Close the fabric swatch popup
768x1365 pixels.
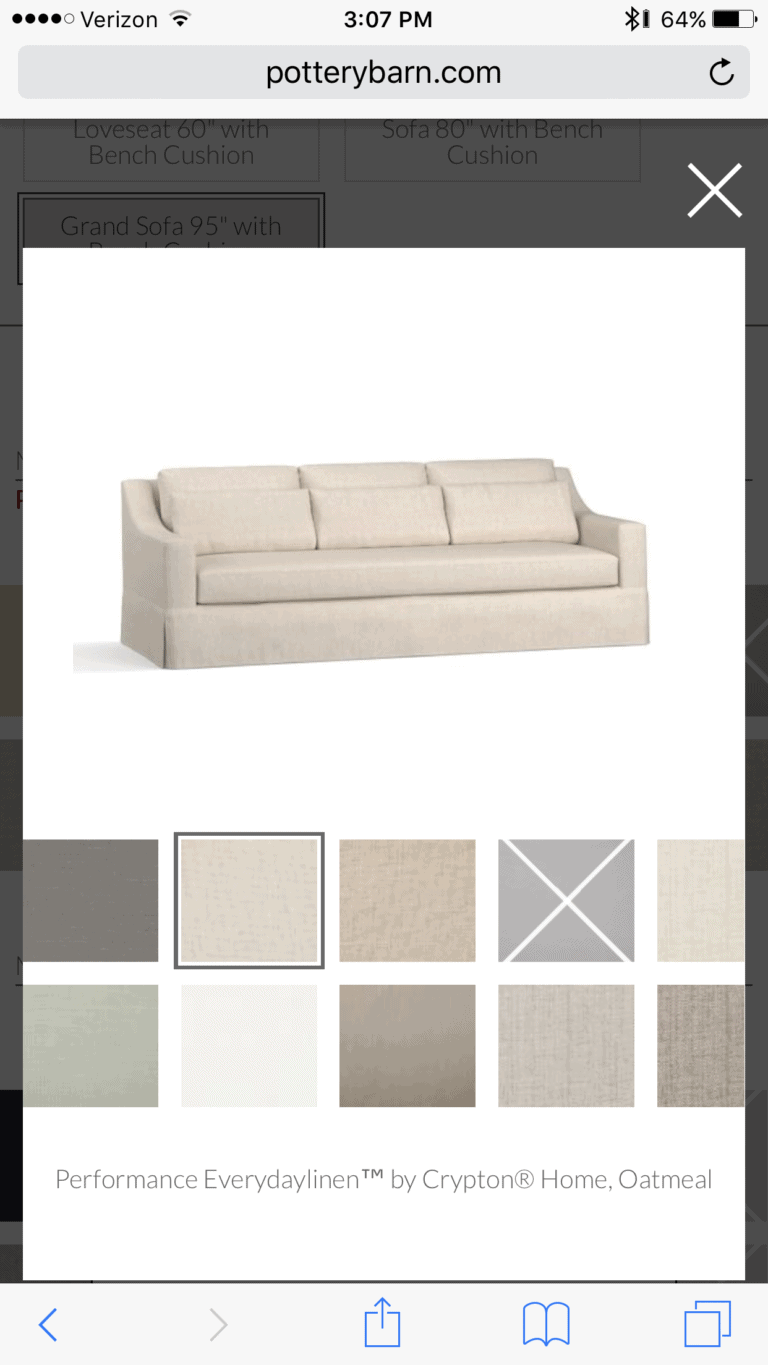[x=714, y=190]
